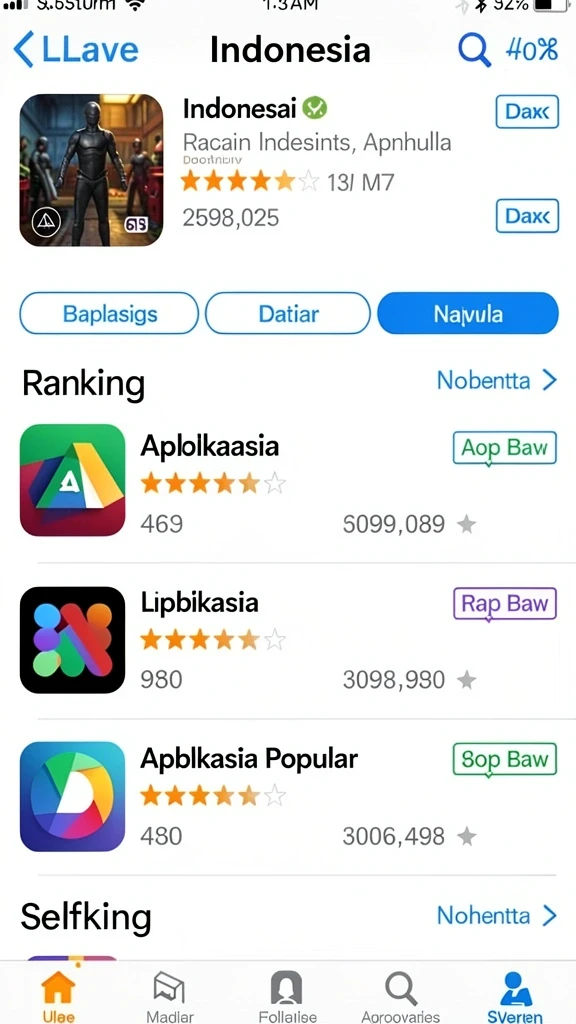This screenshot has width=576, height=1024.
Task: Open the search magnifier in the header
Action: tap(473, 50)
